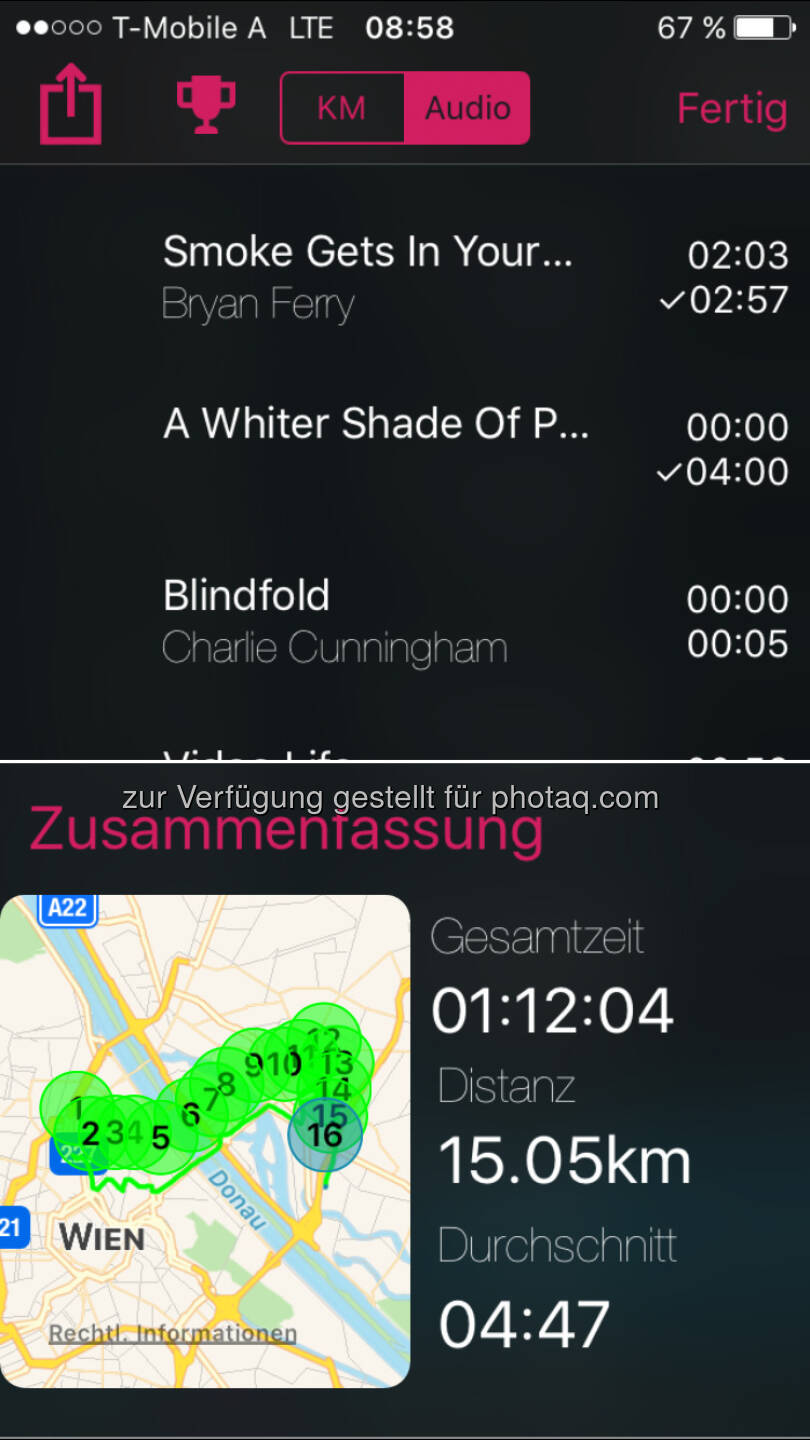Select the Audio segment
810x1440 pixels.
(x=467, y=108)
